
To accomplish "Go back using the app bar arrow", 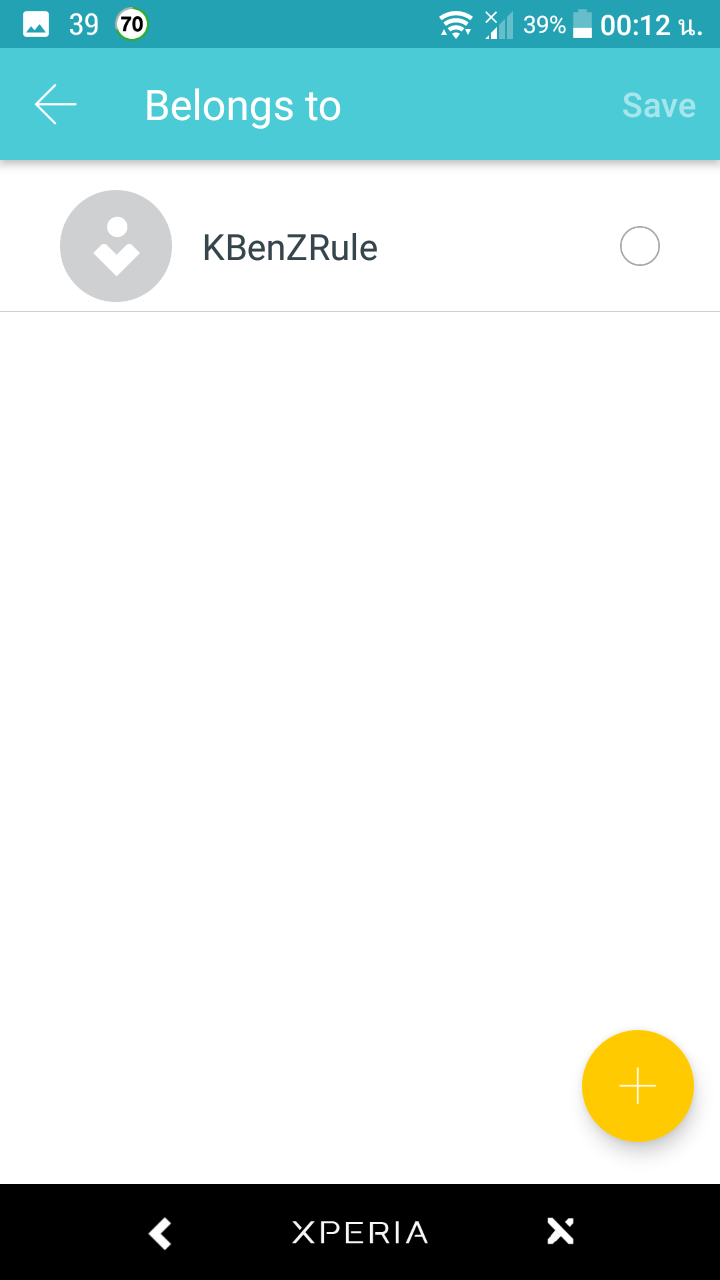I will click(x=56, y=105).
